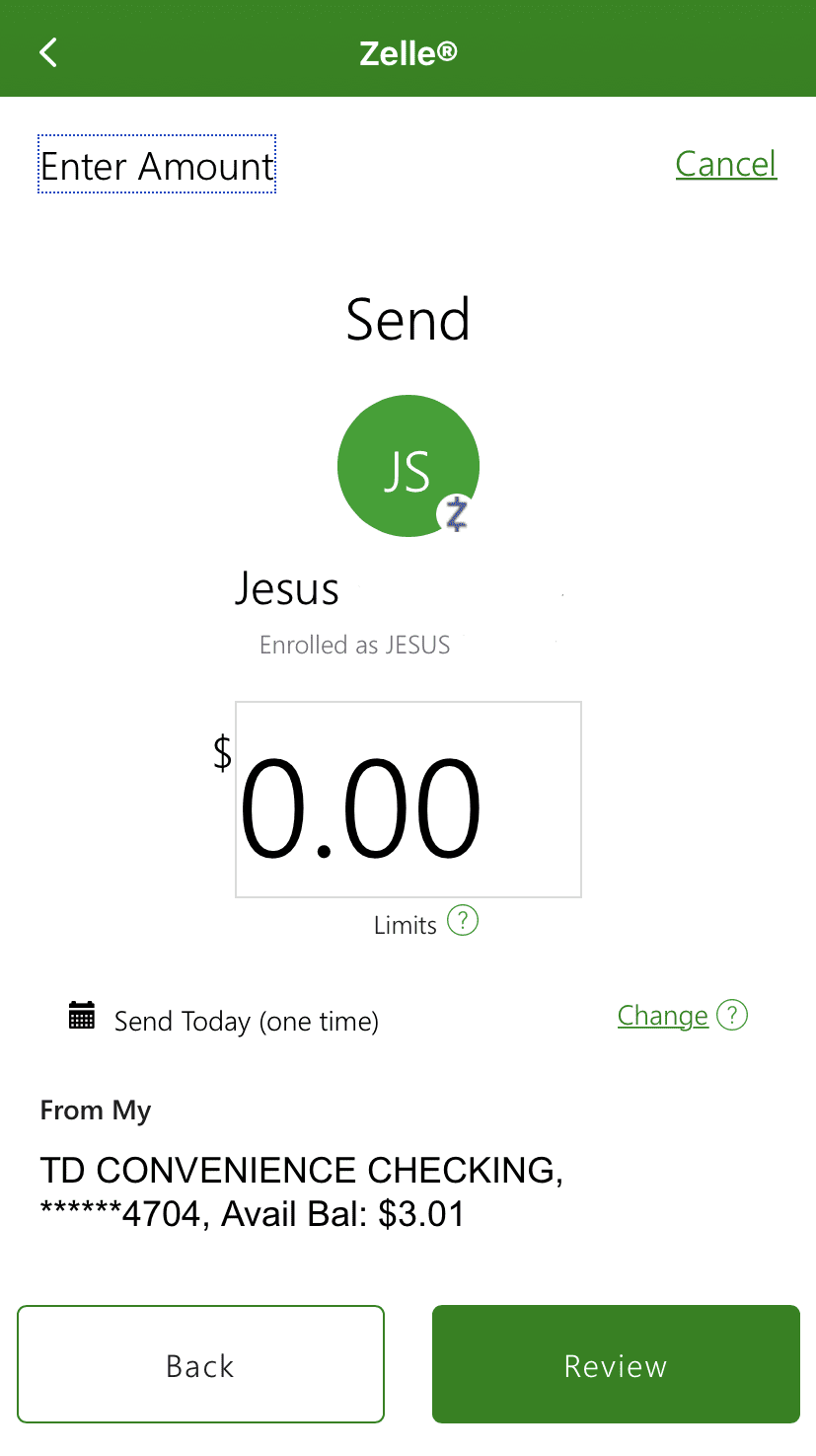Click the Enrolled as JESUS text
Image resolution: width=816 pixels, height=1456 pixels.
point(354,644)
